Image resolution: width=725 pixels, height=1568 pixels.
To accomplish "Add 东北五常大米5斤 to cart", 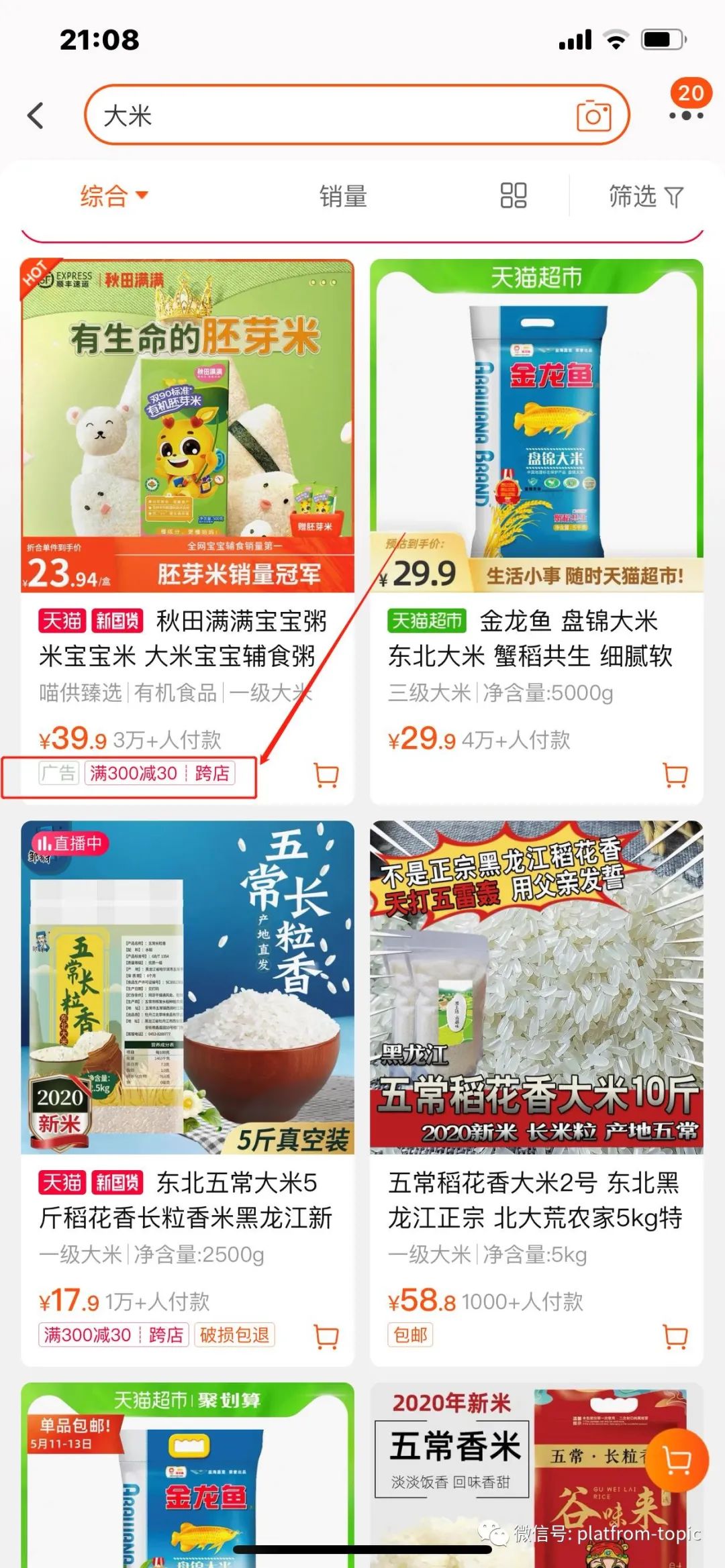I will point(326,1335).
